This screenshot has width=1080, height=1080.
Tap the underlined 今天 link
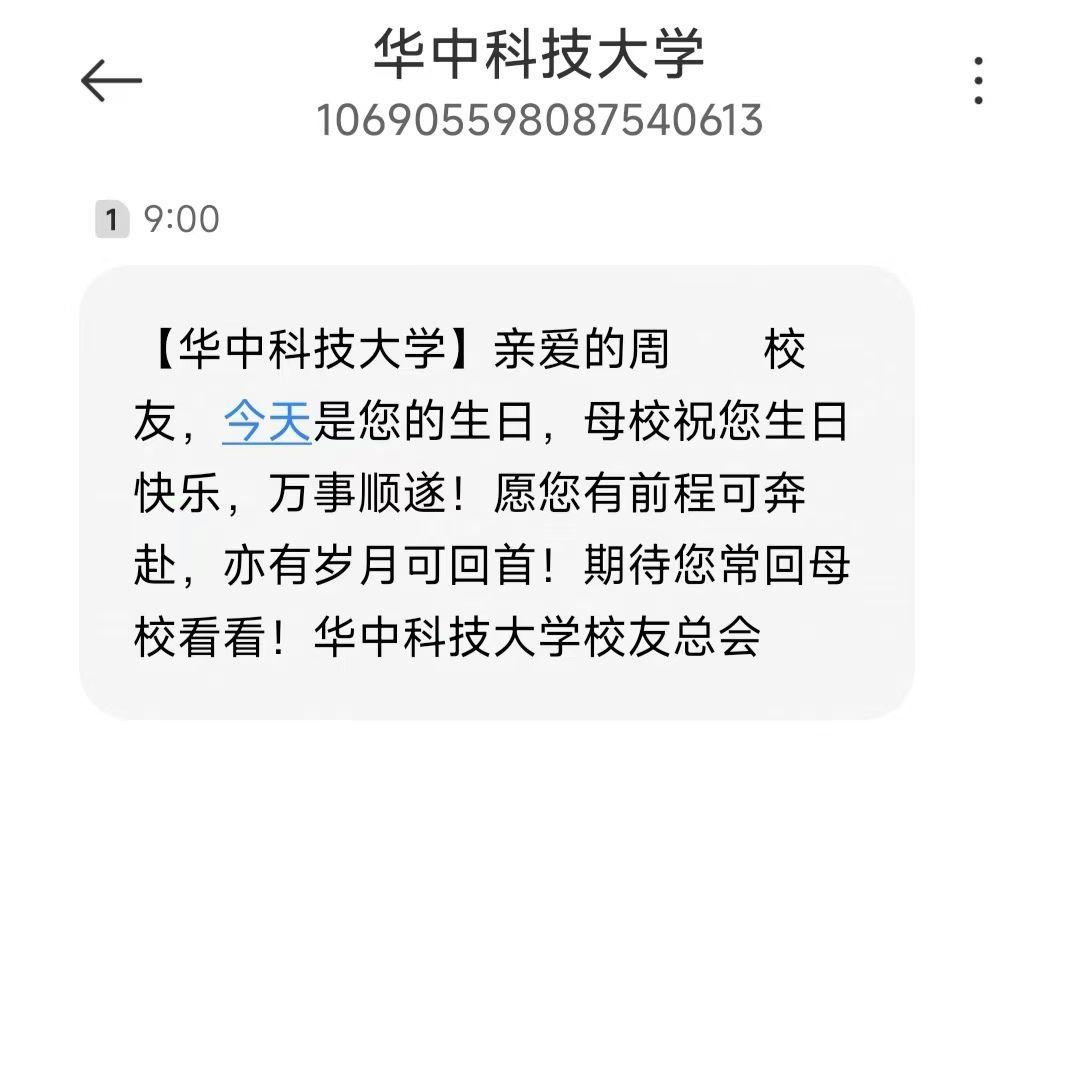(x=267, y=422)
